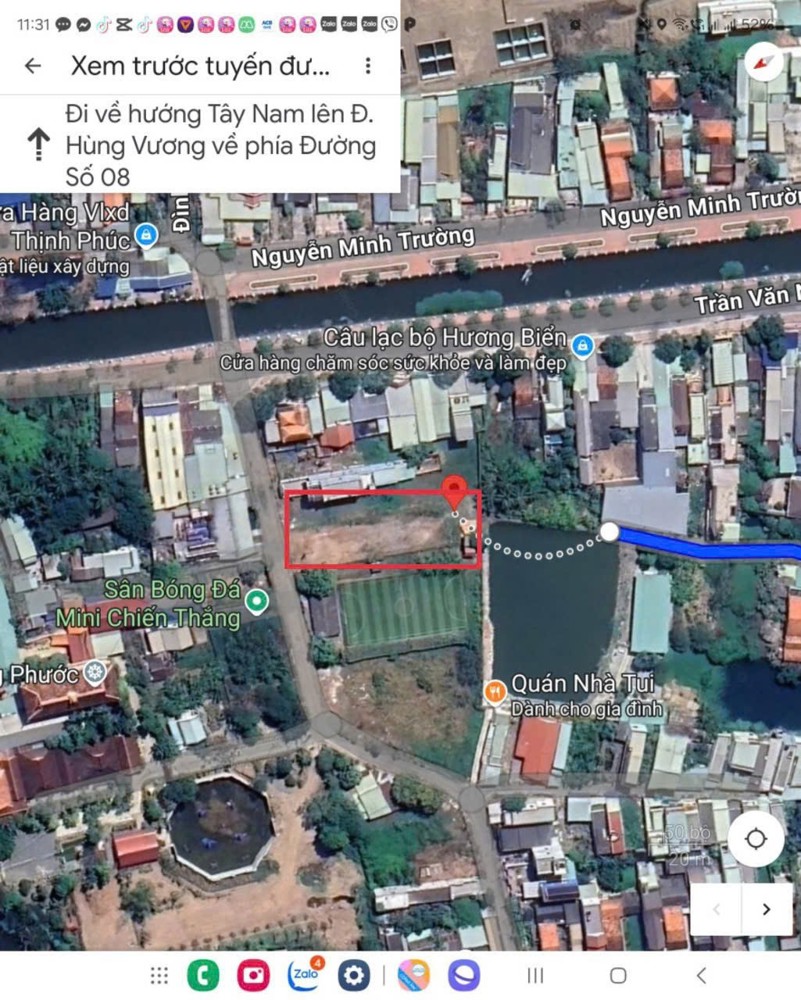Tap the compass to reorient the map

764,62
